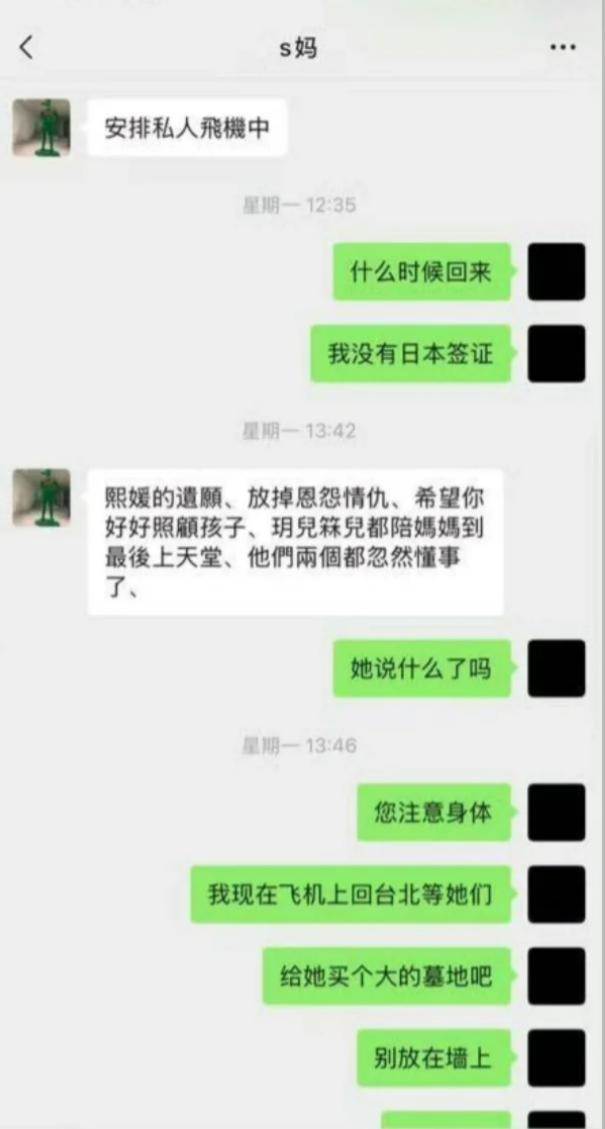Go back from the s妈 chat
Image resolution: width=605 pixels, height=1129 pixels.
[27, 47]
